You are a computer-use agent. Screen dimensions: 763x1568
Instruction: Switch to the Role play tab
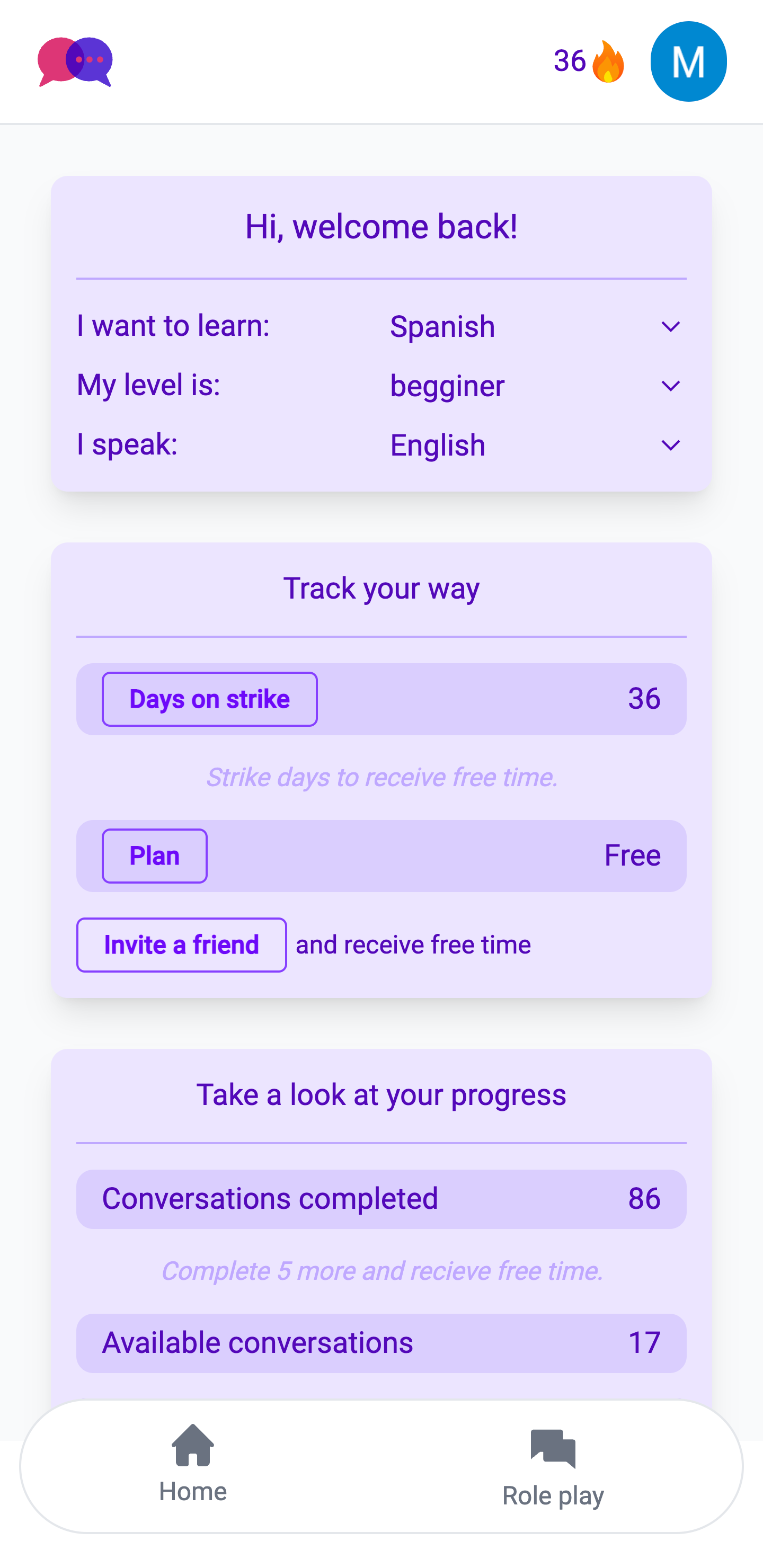pyautogui.click(x=553, y=1467)
